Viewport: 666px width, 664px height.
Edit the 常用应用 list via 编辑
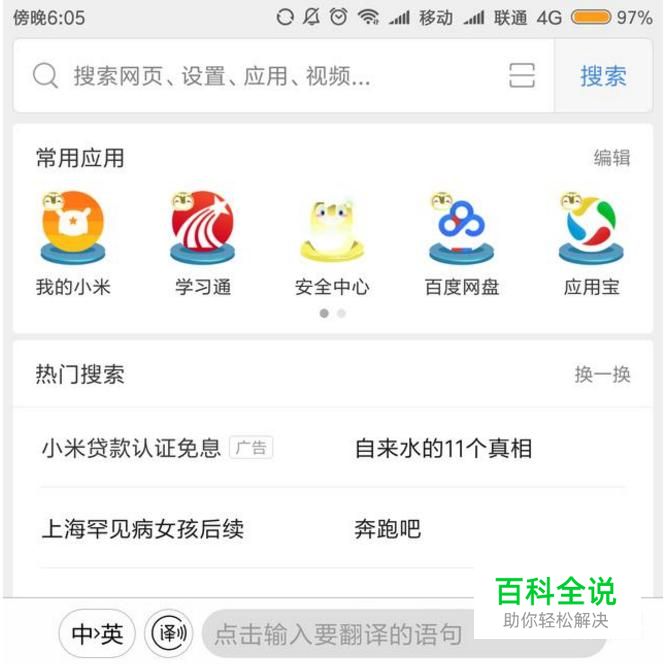(612, 158)
